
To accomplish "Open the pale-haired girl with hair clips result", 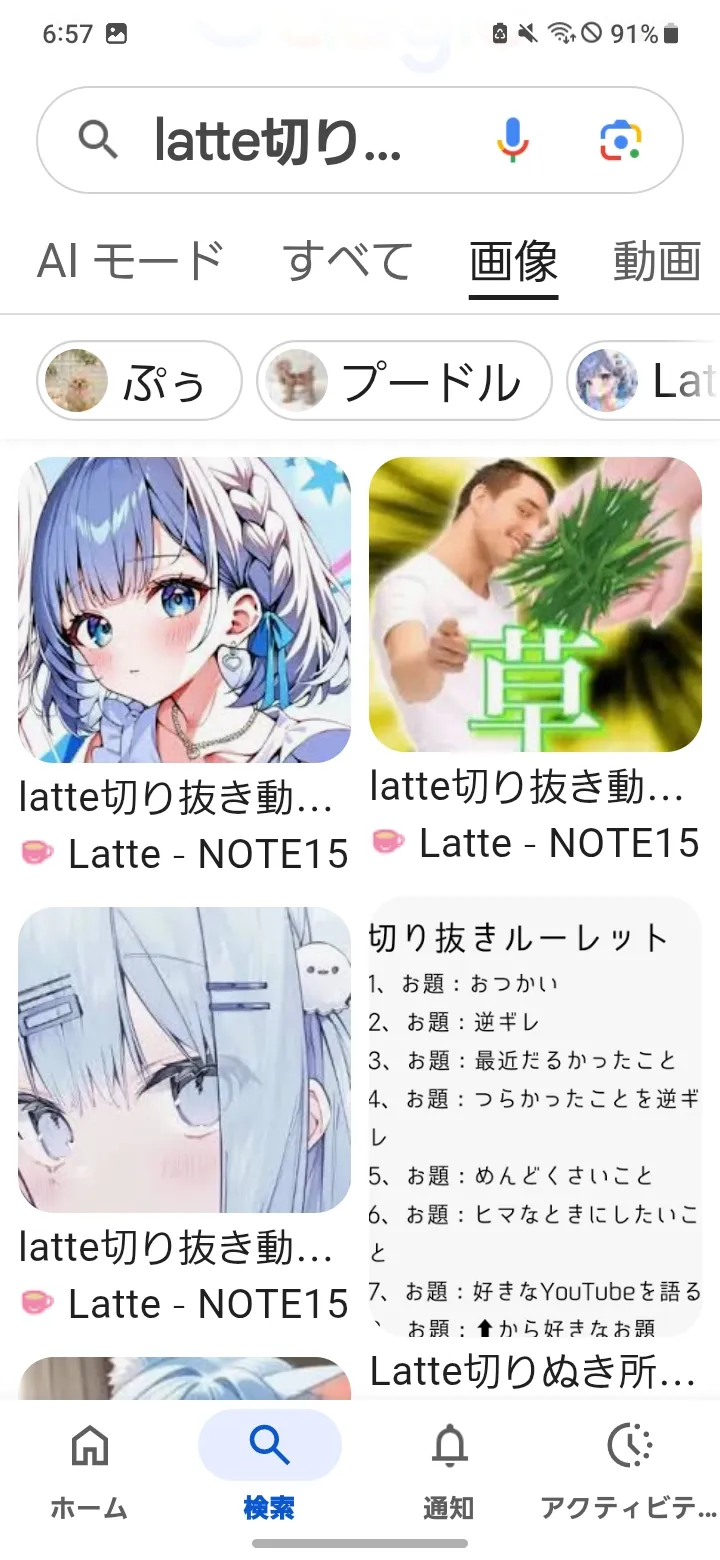I will (x=185, y=1059).
